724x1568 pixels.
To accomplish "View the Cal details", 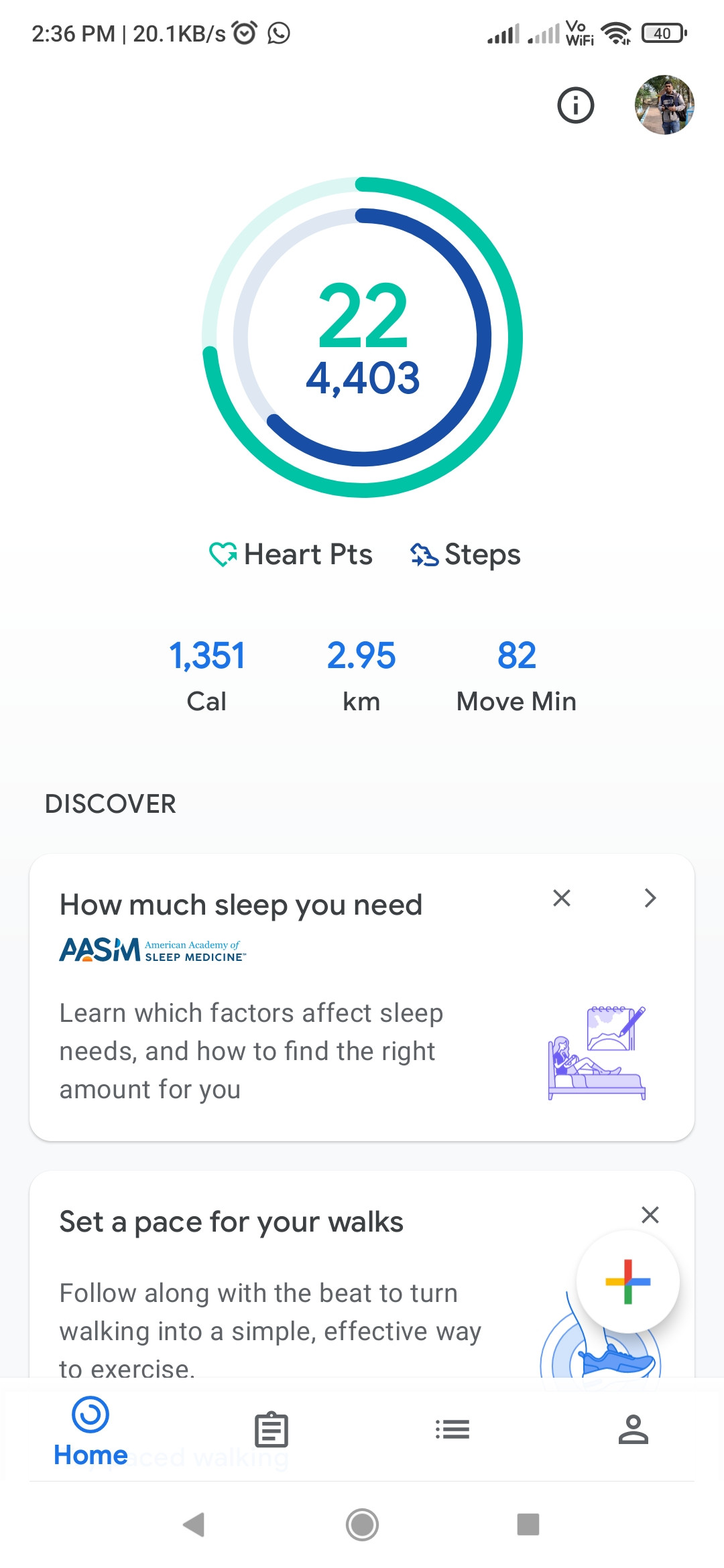I will click(x=206, y=675).
